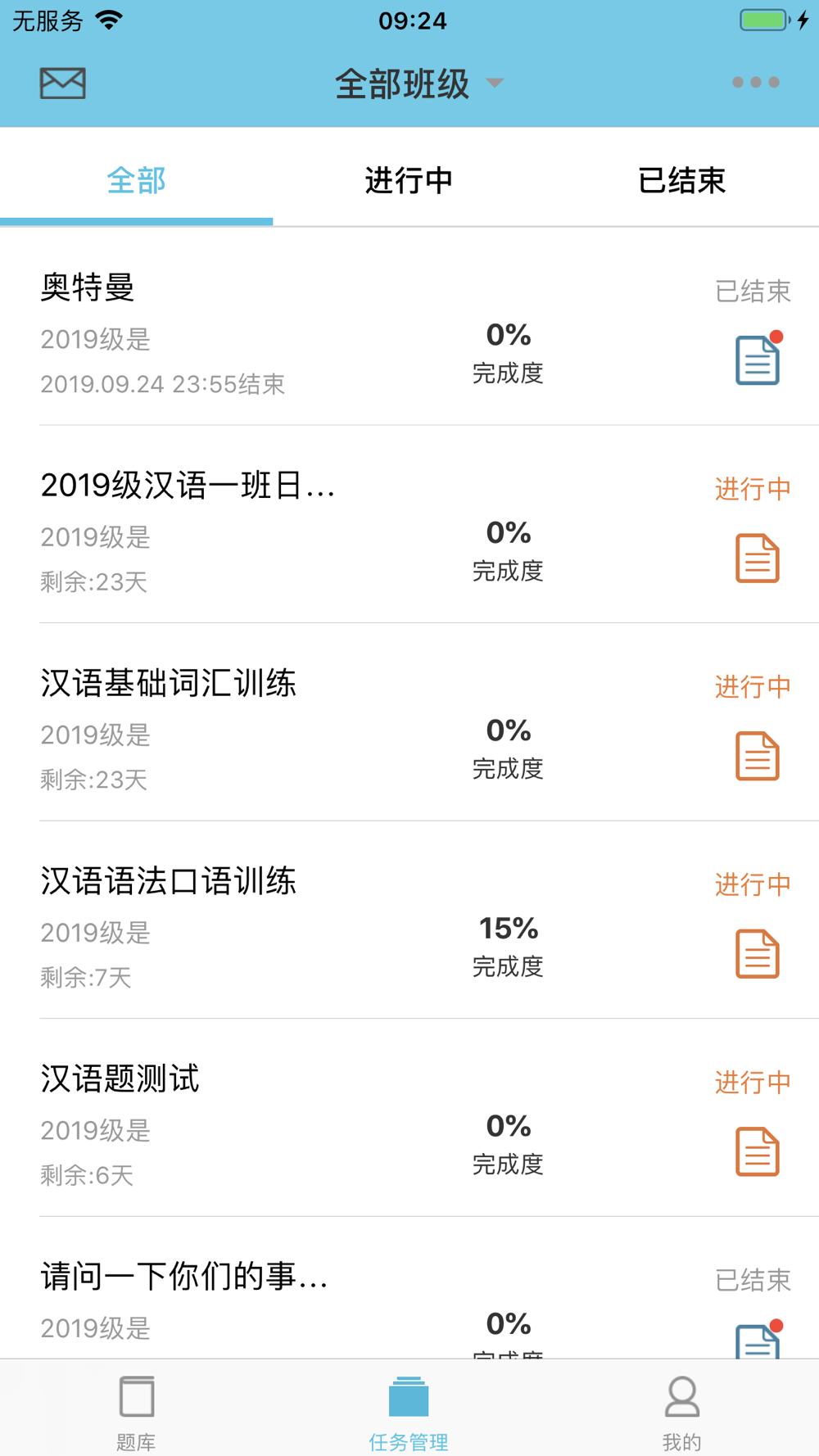Select the 全部 tab
Screen dimensions: 819x1456
[136, 180]
